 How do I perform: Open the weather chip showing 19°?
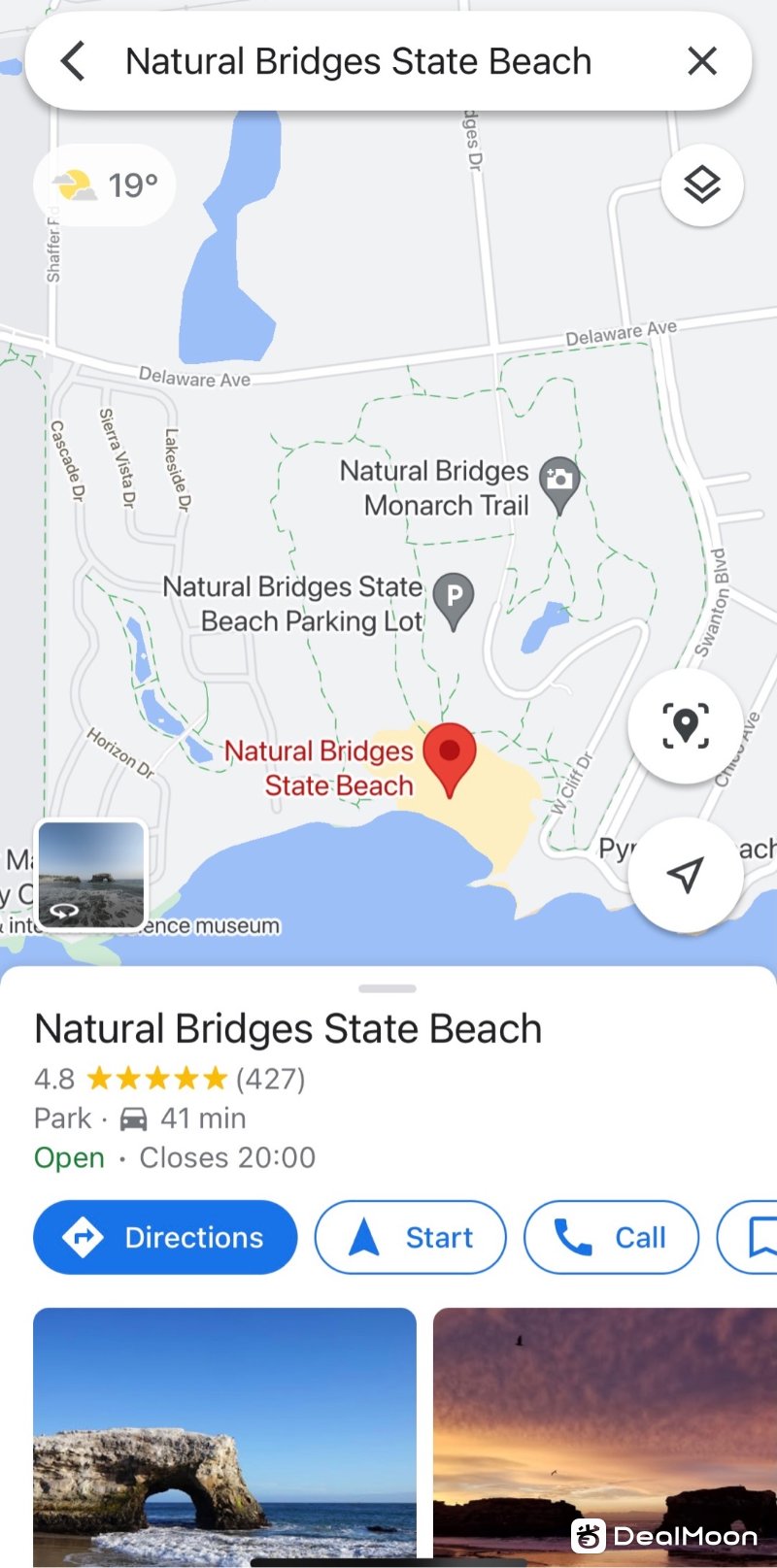(x=105, y=184)
